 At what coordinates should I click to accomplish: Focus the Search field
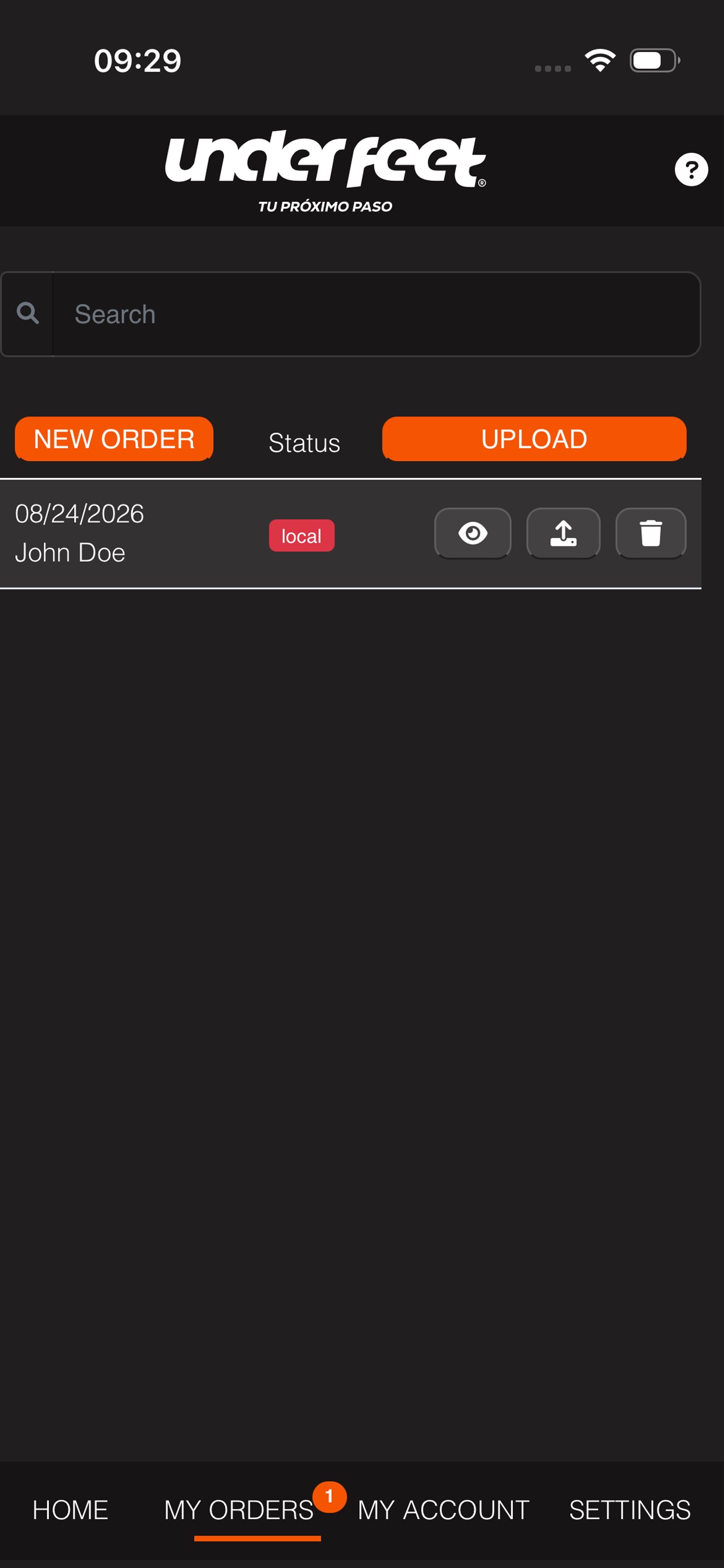pyautogui.click(x=376, y=314)
